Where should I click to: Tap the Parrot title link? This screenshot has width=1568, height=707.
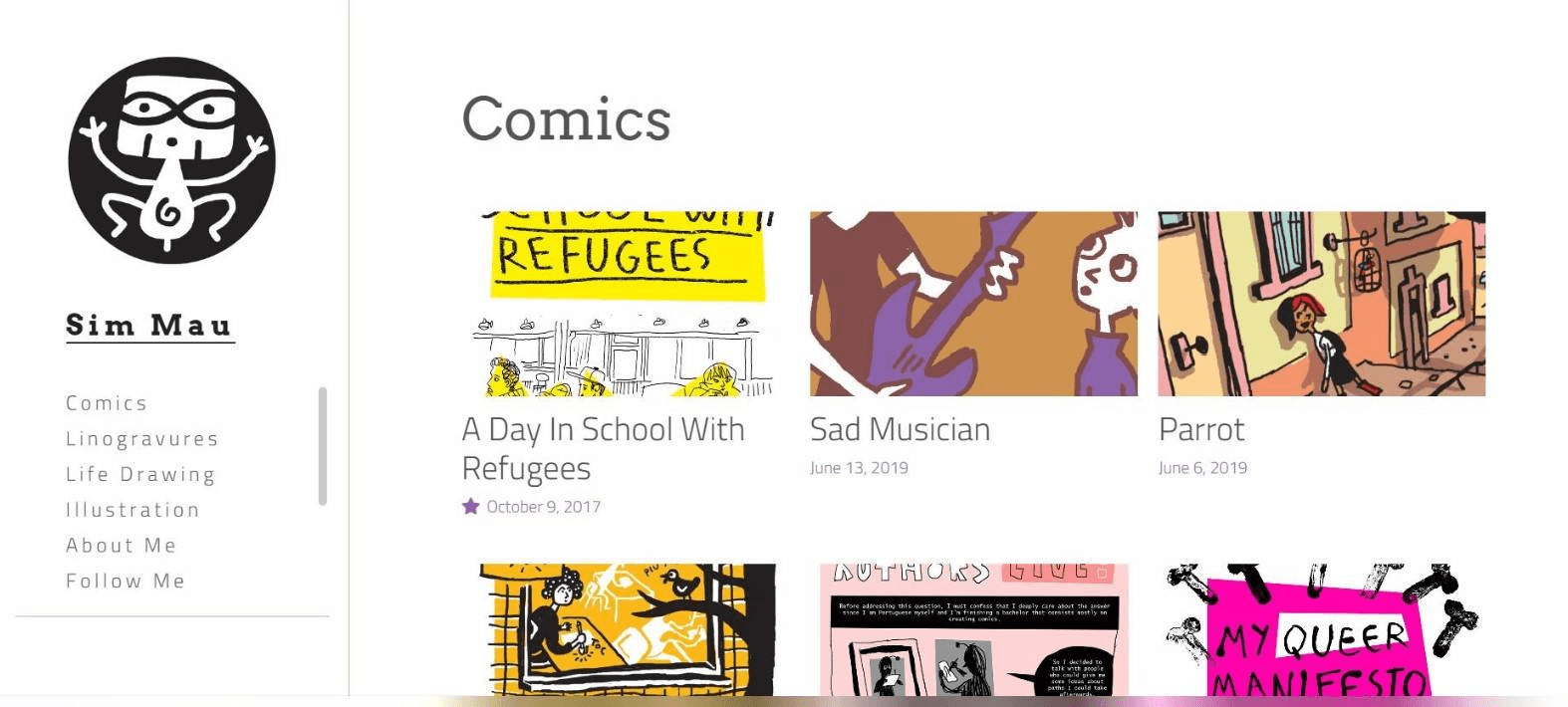click(1201, 430)
